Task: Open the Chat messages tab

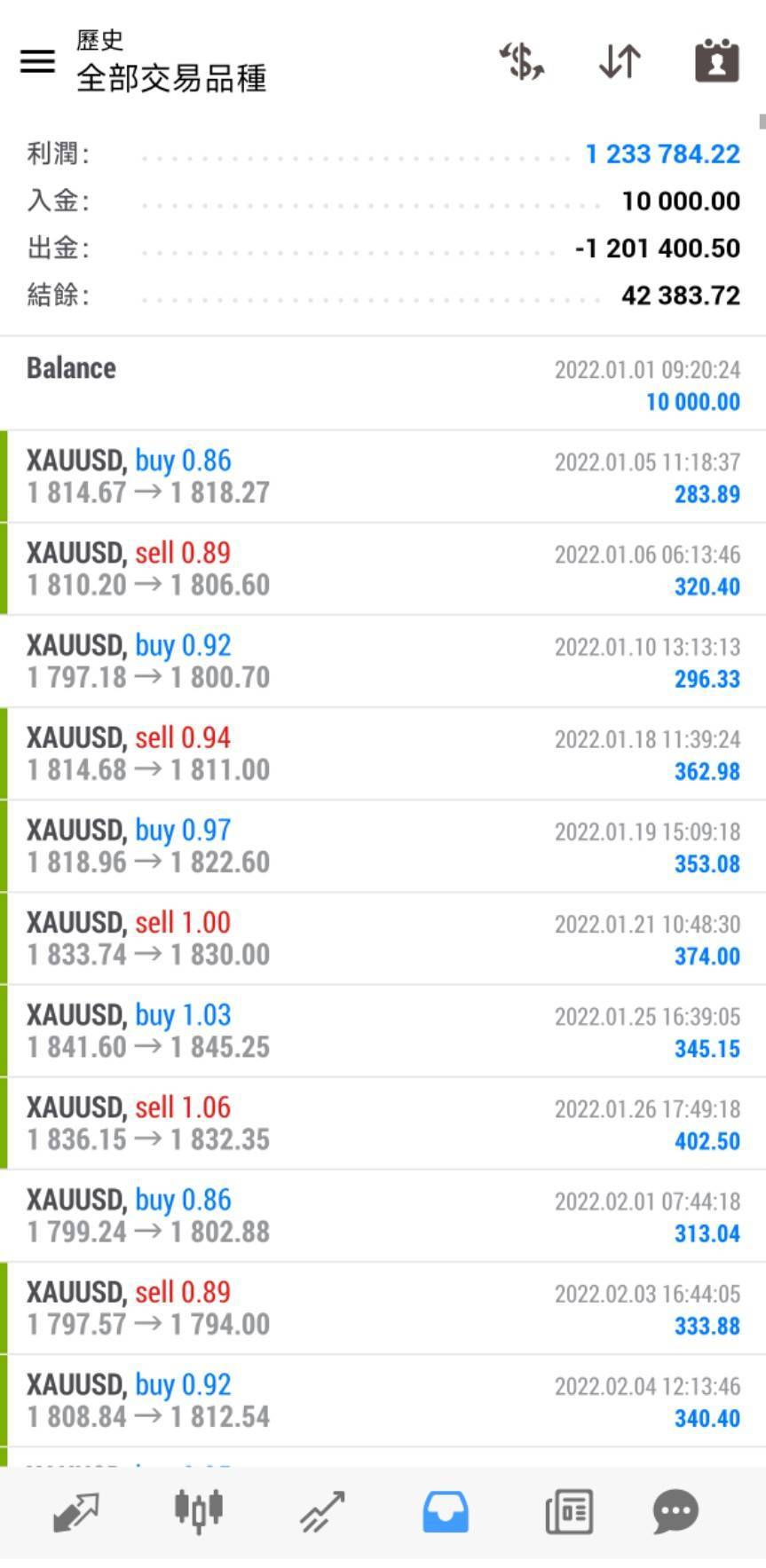Action: click(675, 1511)
